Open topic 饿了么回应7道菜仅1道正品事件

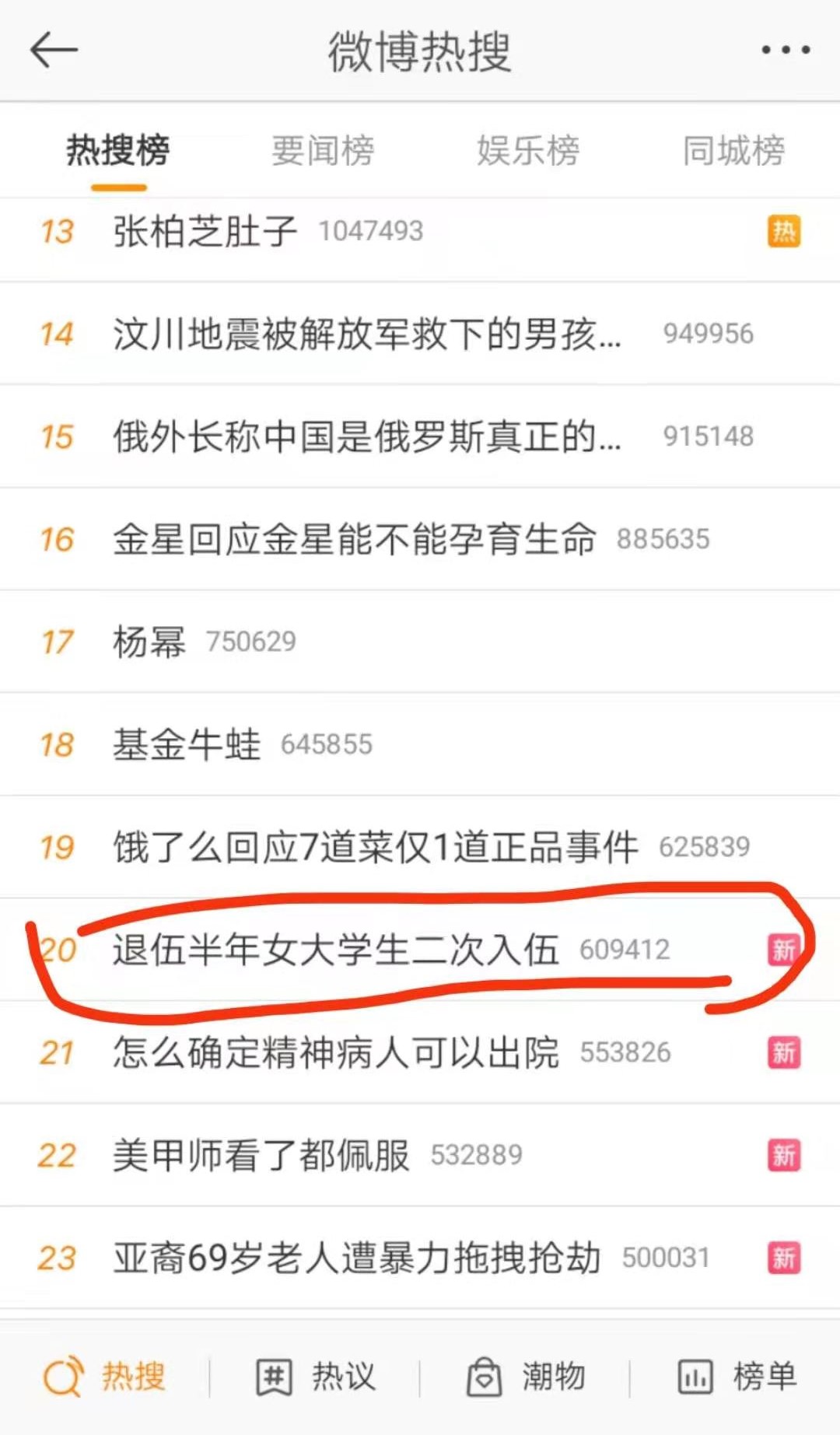pyautogui.click(x=376, y=848)
